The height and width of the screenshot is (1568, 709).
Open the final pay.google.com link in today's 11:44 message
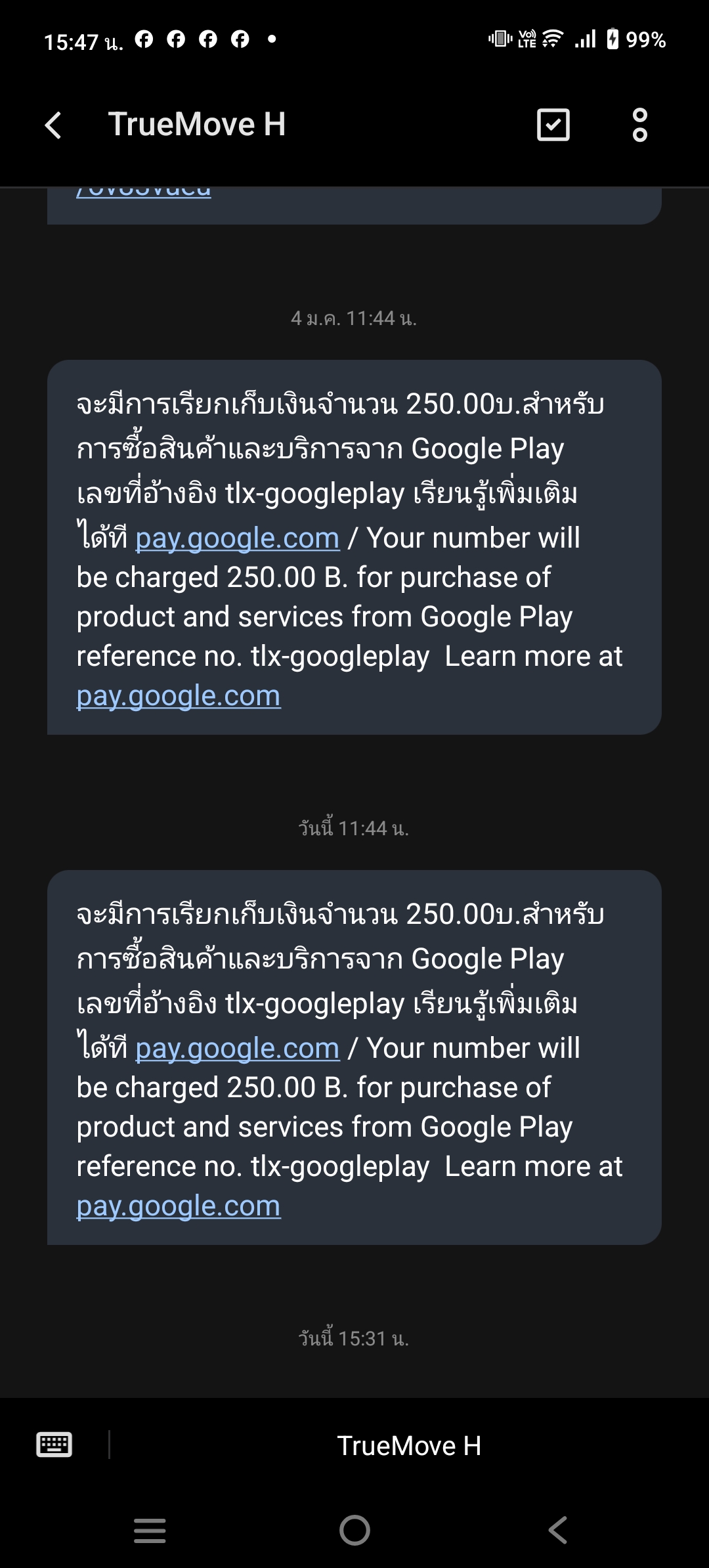pyautogui.click(x=179, y=1206)
